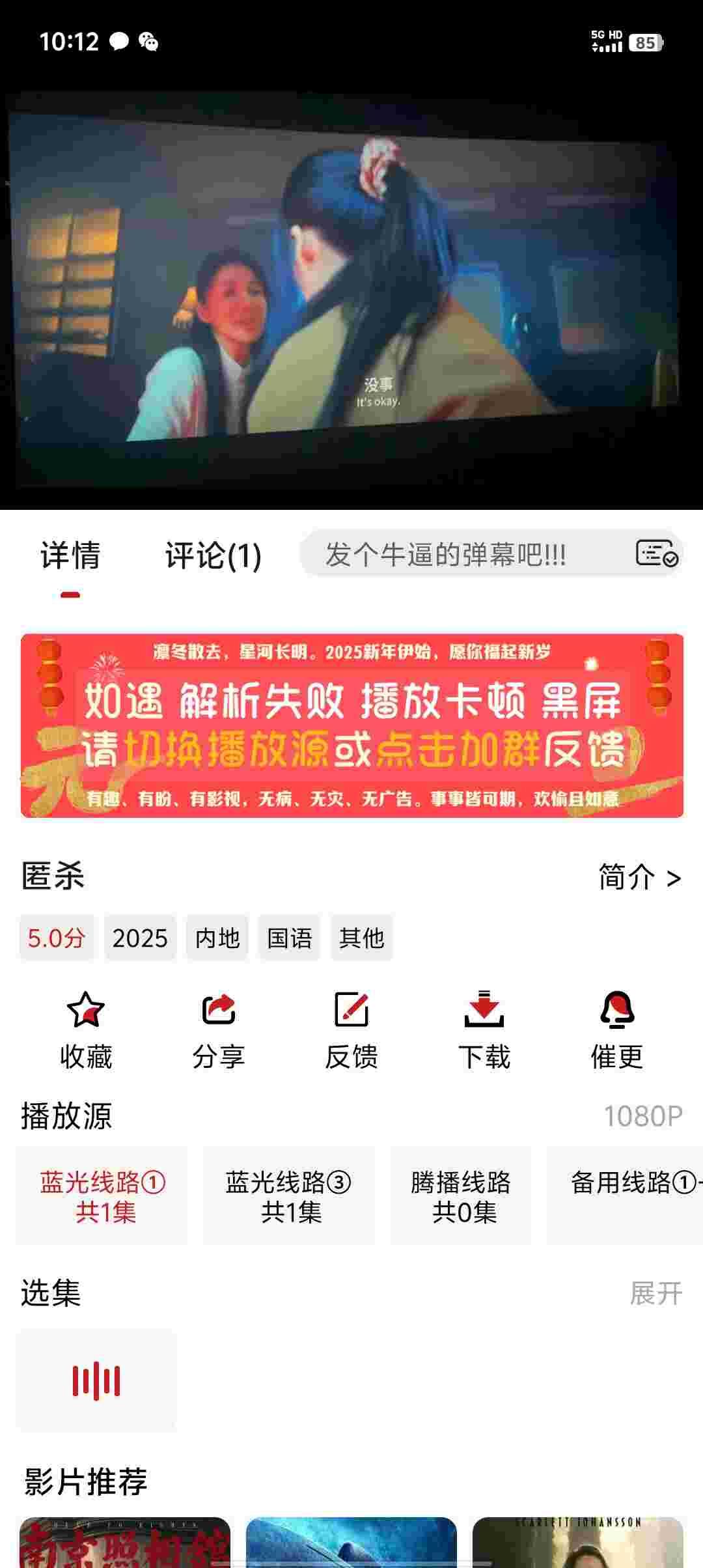Open the red 切换播放源 notice banner

[351, 725]
